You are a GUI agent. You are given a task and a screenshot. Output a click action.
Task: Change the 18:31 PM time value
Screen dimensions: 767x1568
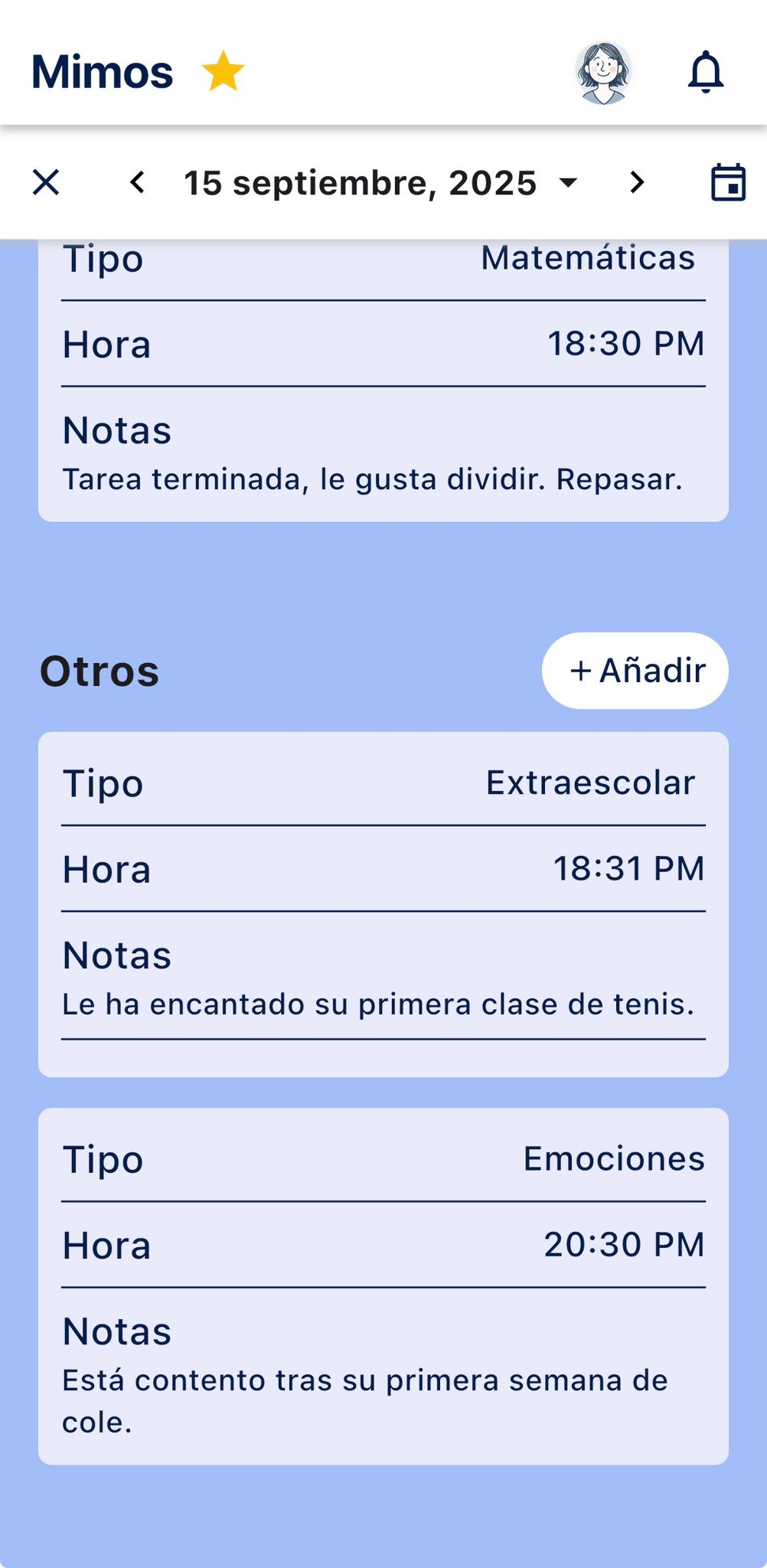[628, 868]
